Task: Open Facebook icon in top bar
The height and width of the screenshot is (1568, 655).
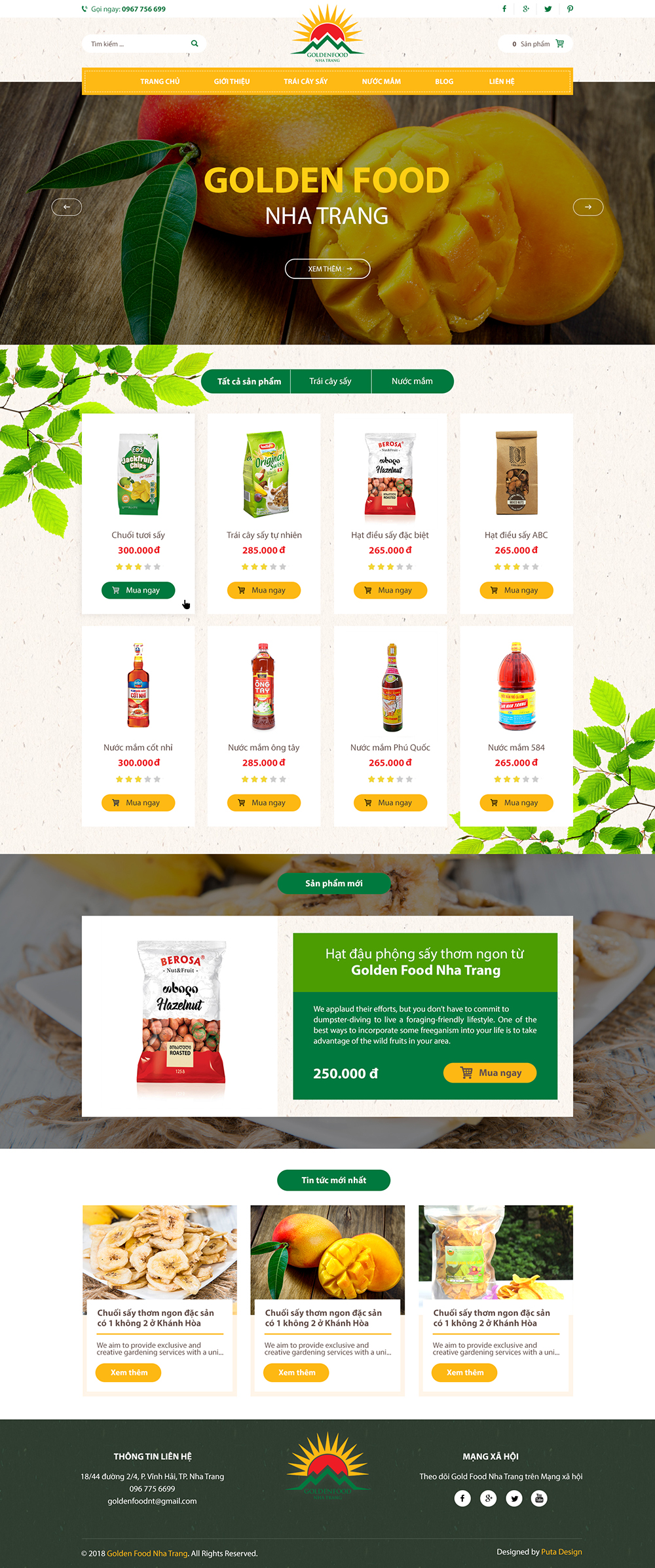Action: pos(504,9)
